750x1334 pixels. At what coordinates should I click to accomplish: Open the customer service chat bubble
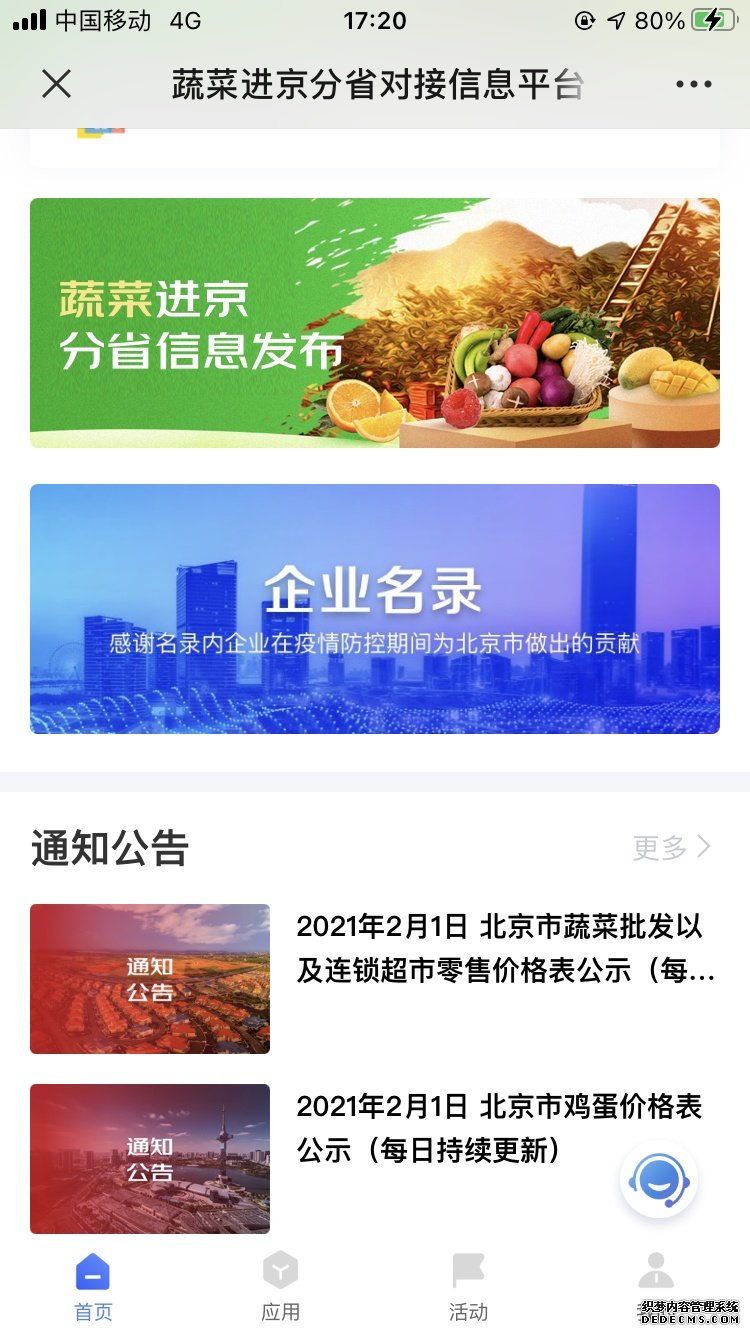[659, 1181]
